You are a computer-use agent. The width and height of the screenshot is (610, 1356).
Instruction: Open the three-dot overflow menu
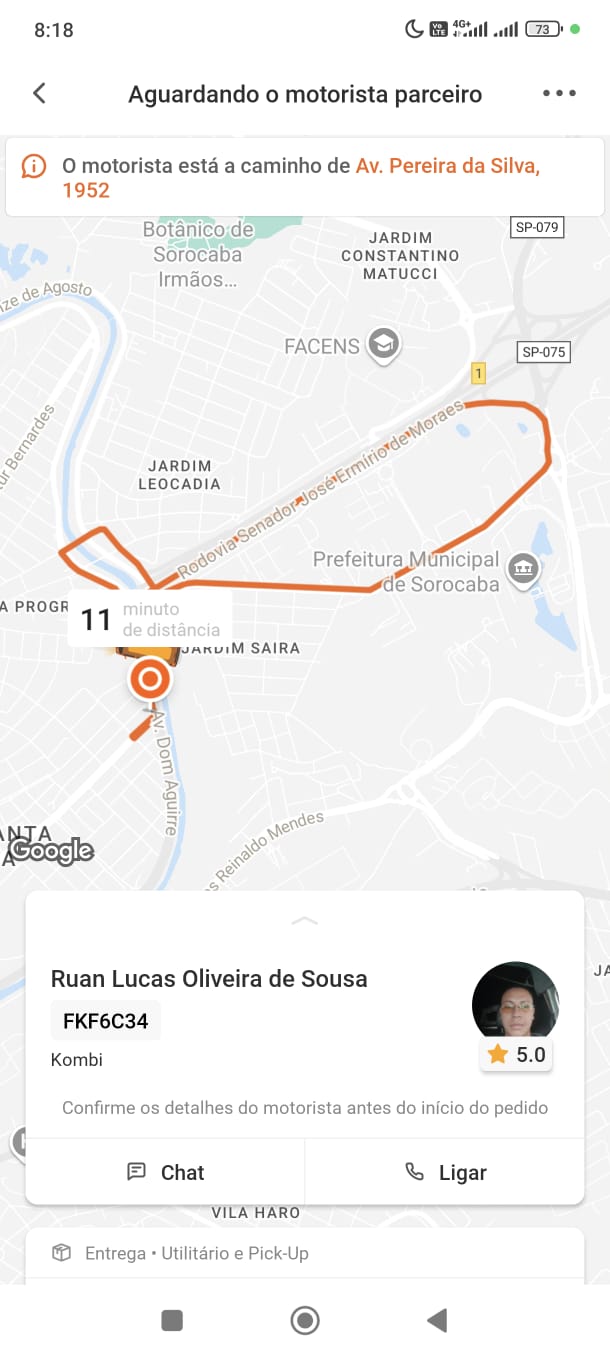click(559, 94)
